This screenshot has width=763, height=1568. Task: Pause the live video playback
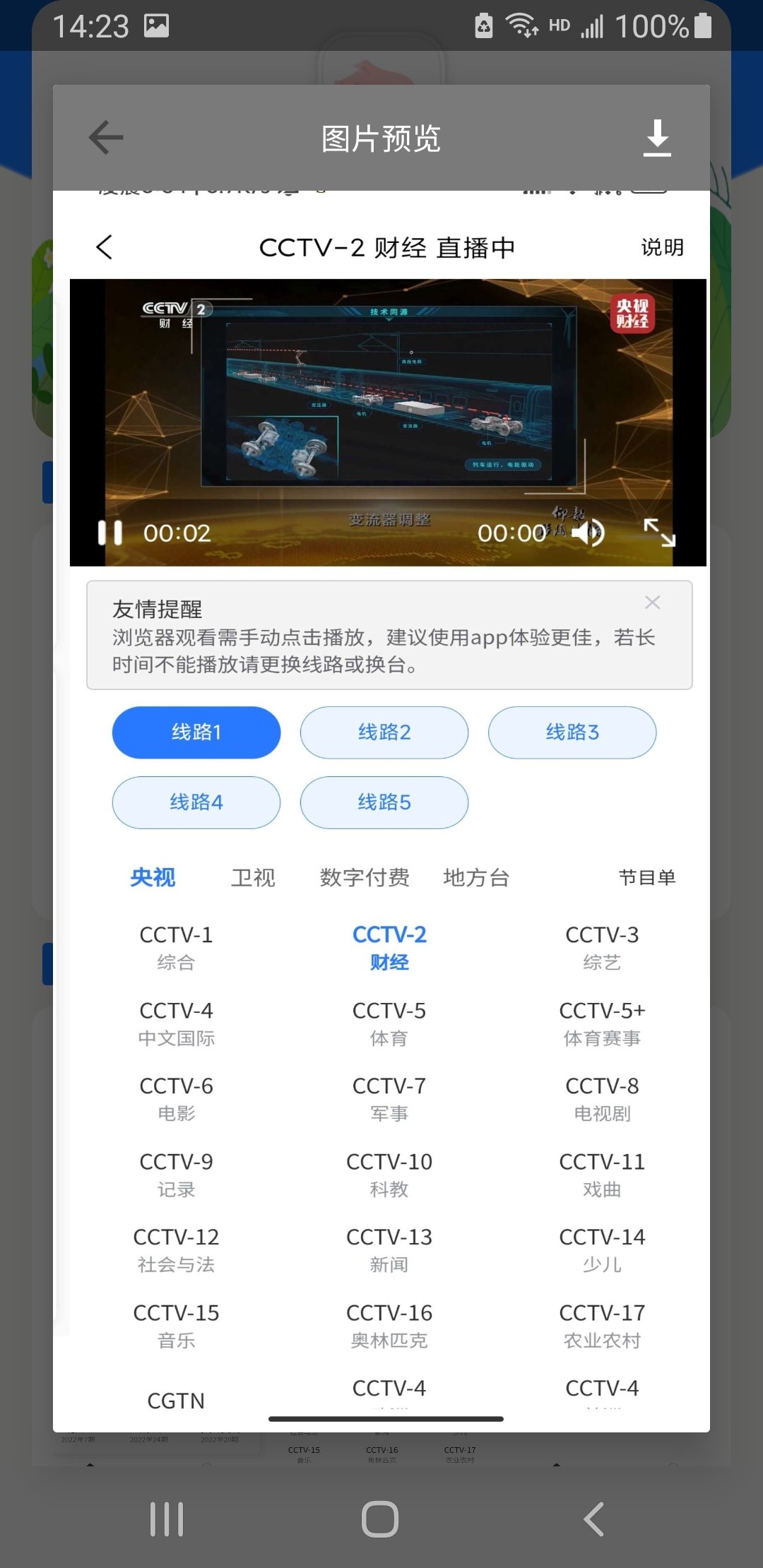tap(110, 533)
